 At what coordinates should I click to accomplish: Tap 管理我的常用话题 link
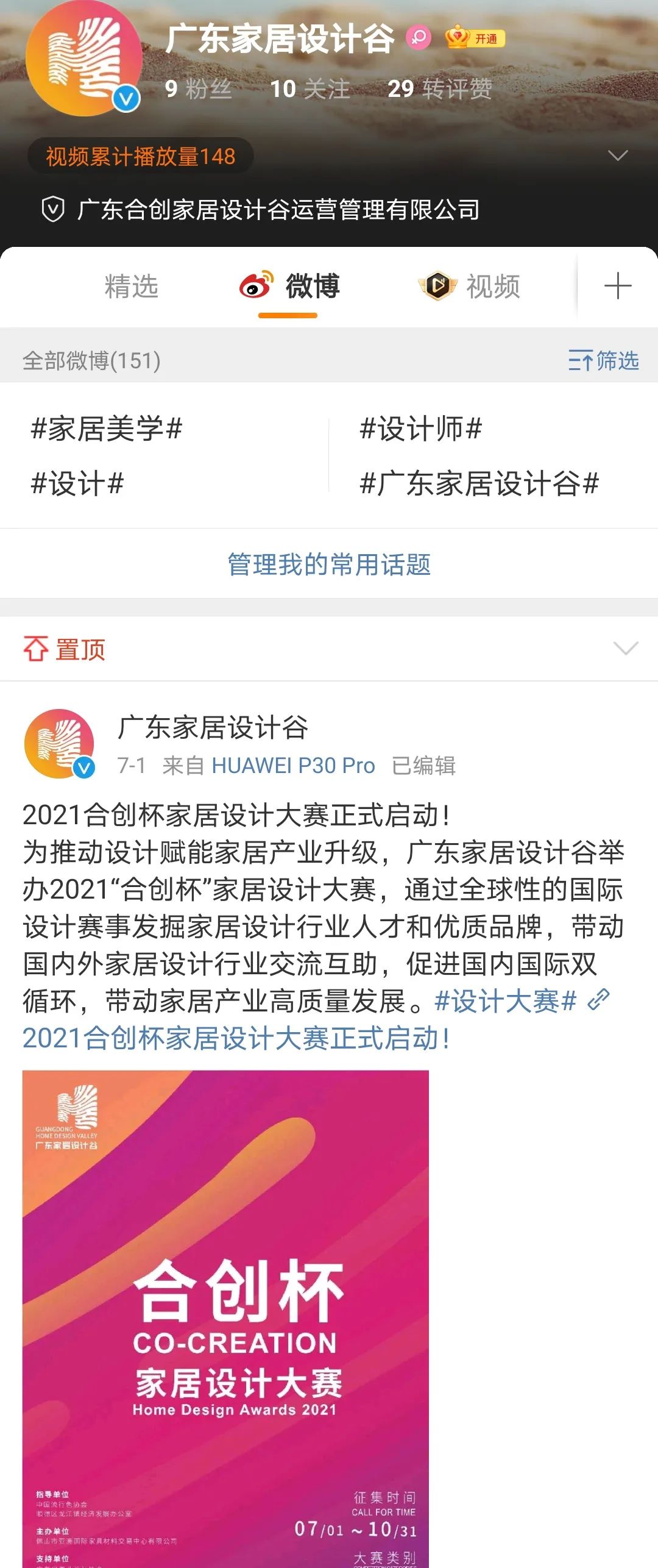[x=329, y=565]
